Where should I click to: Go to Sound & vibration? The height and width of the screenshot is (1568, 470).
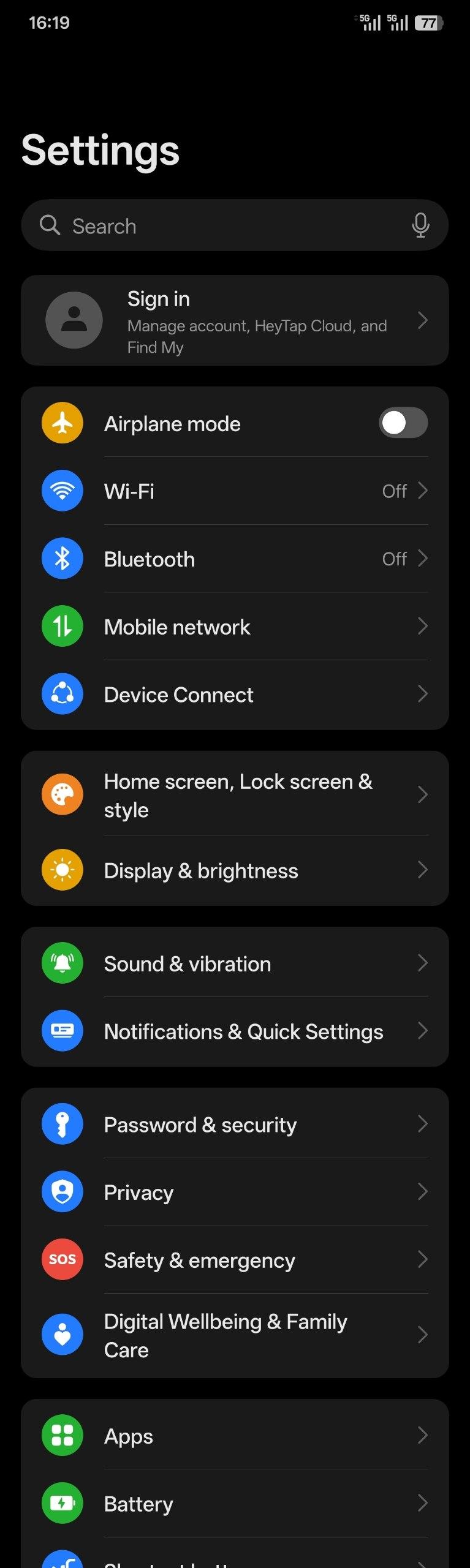[235, 963]
